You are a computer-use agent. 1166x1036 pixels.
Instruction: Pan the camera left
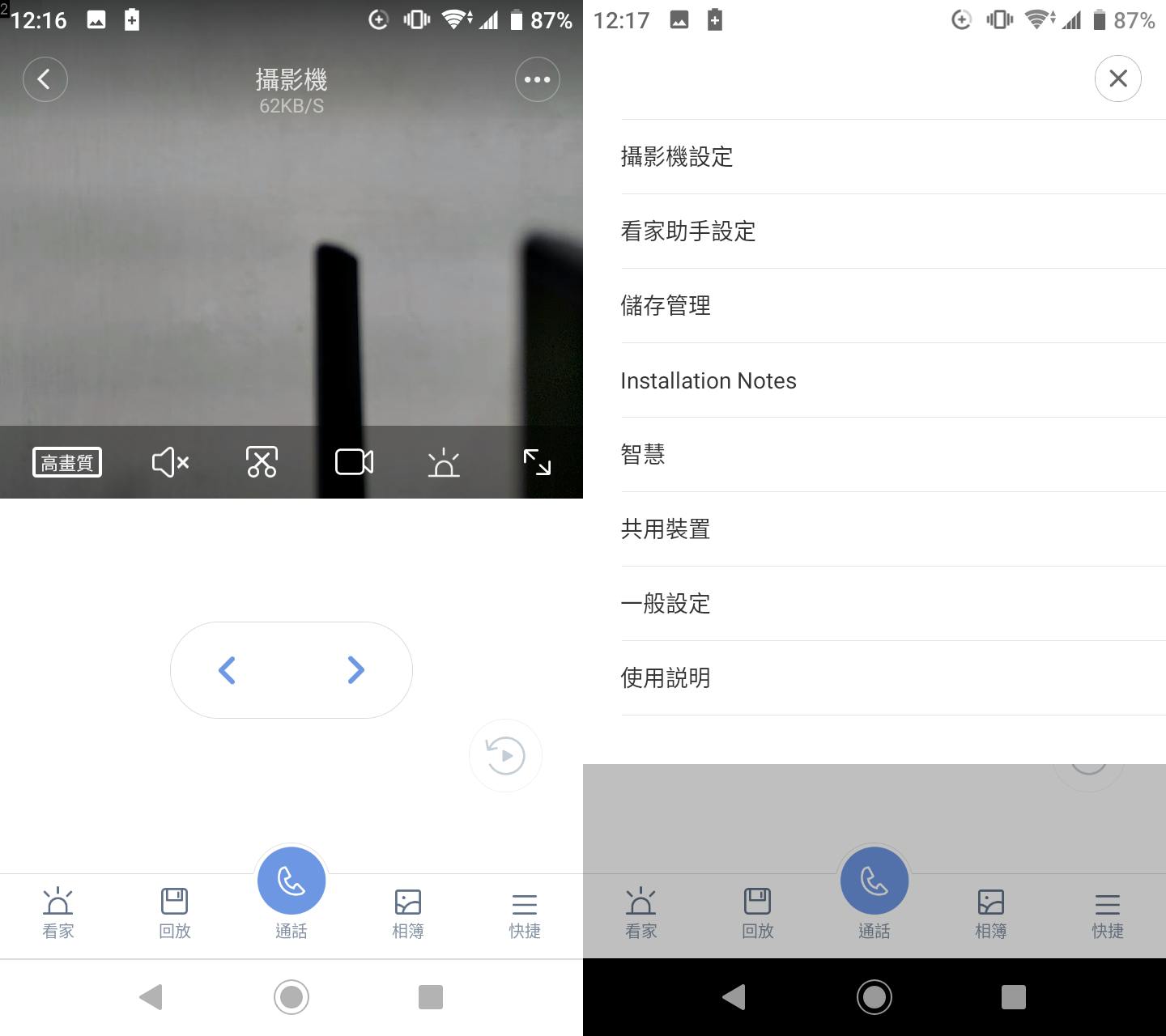(x=228, y=670)
